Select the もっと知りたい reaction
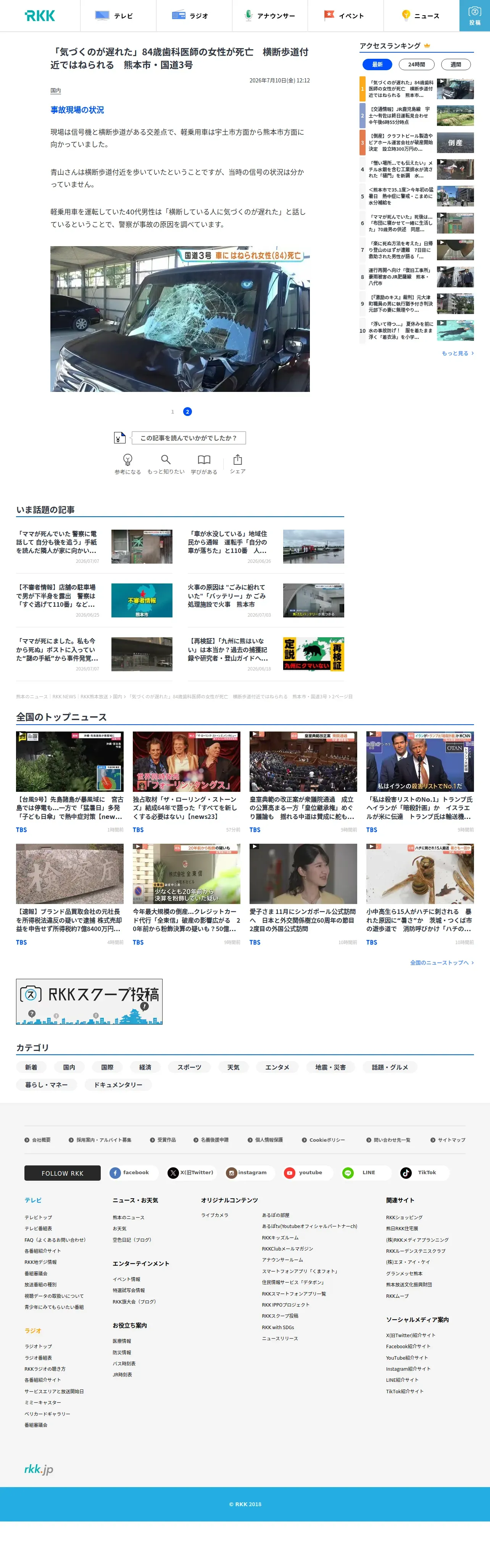The height and width of the screenshot is (1568, 490). coord(166,464)
